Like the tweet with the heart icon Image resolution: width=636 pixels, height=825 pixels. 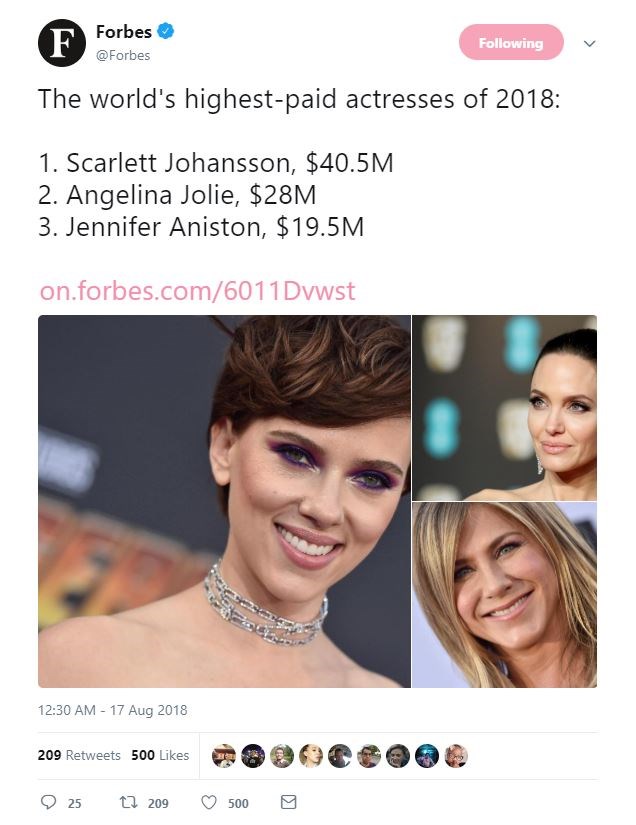[210, 802]
